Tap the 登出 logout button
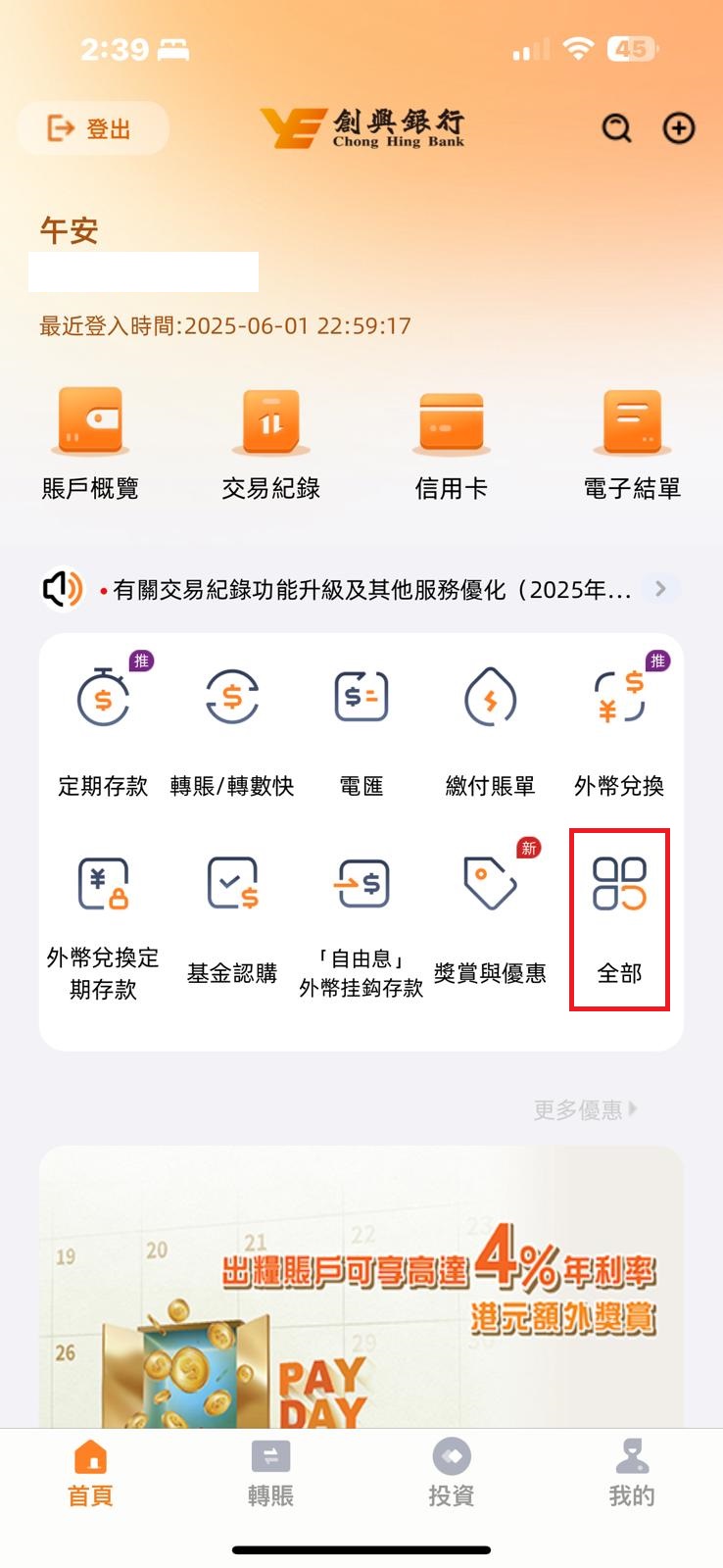 tap(92, 128)
